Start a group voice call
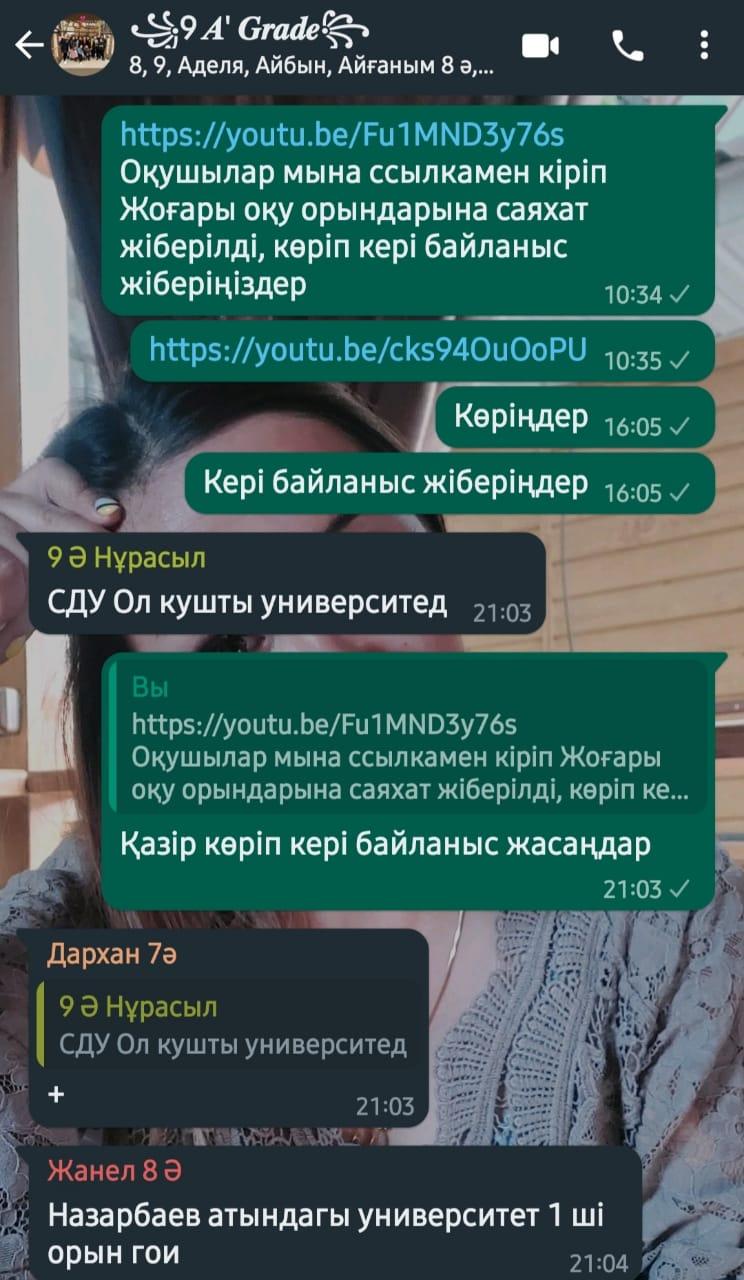The image size is (744, 1280). click(628, 46)
